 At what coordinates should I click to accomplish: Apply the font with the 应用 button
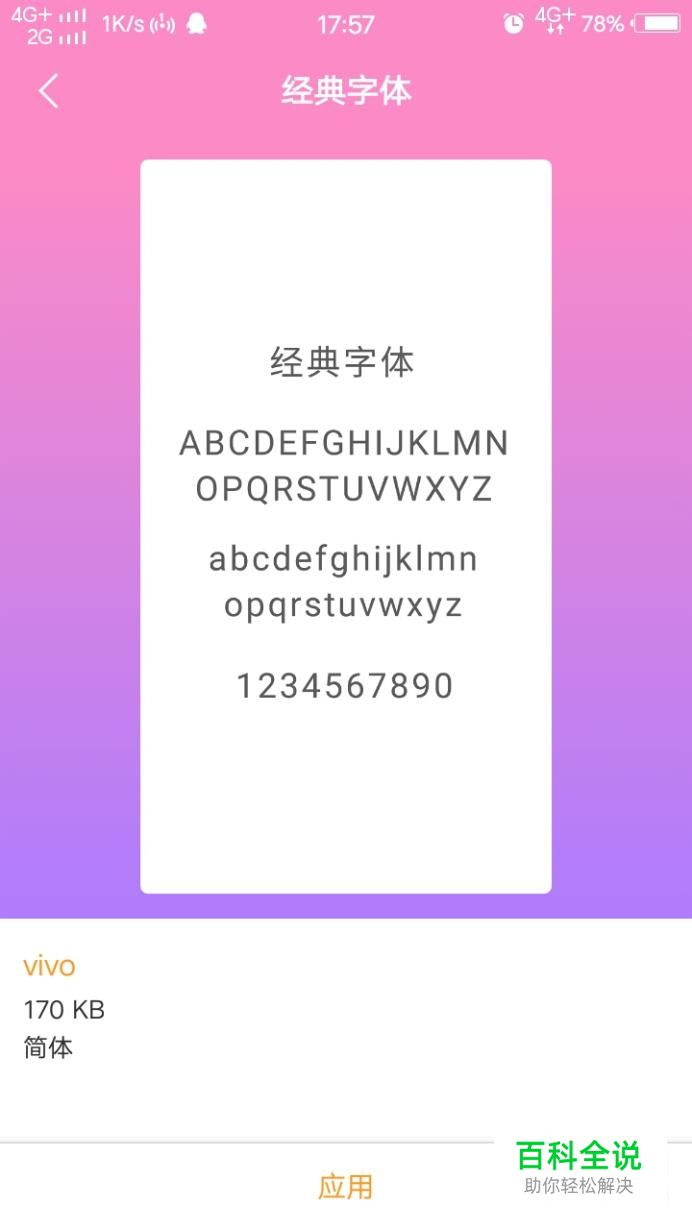pos(345,1187)
